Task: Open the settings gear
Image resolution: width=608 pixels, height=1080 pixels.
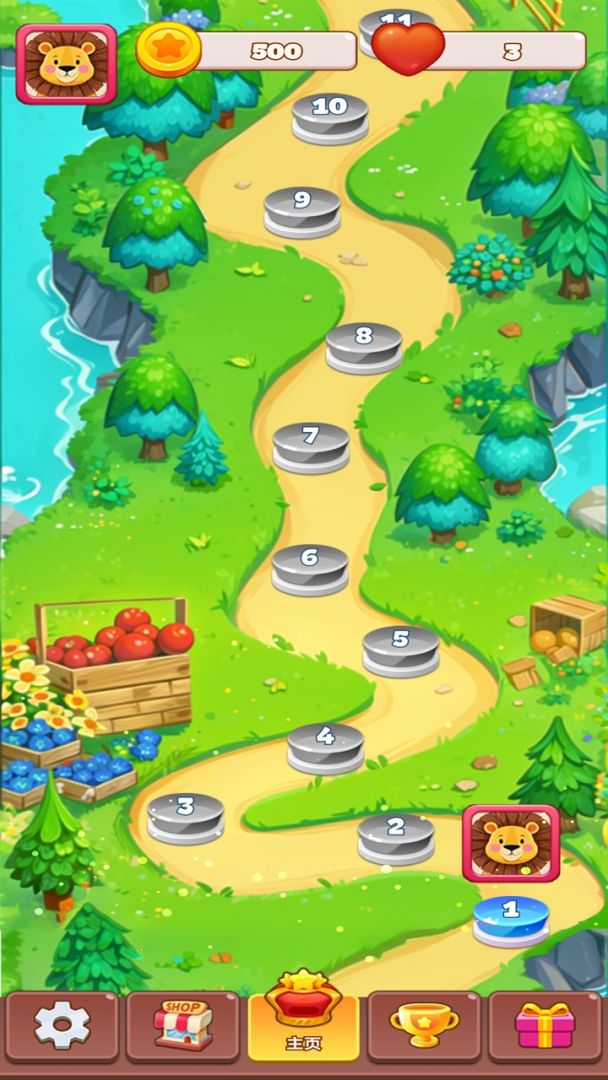Action: pyautogui.click(x=62, y=1026)
